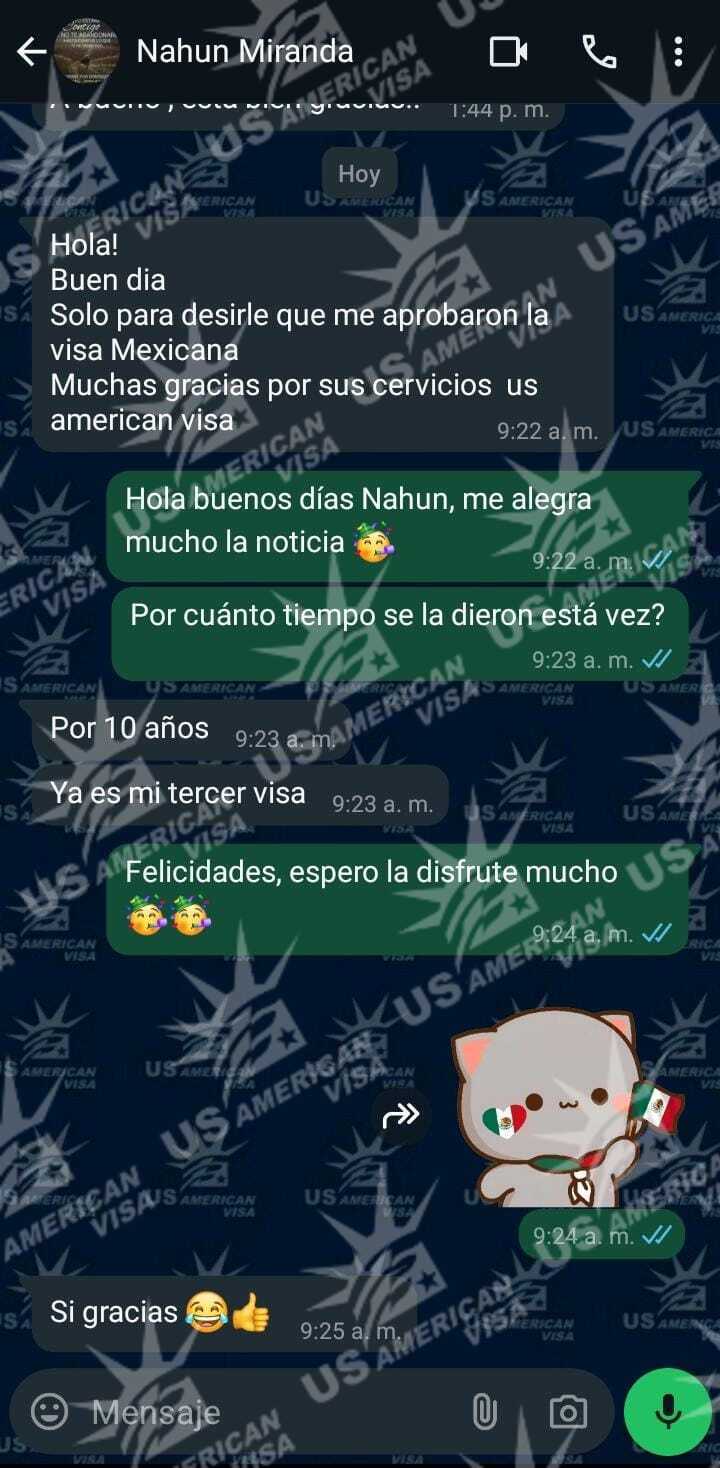Open the camera from the message bar
Viewport: 720px width, 1468px height.
coord(567,1412)
